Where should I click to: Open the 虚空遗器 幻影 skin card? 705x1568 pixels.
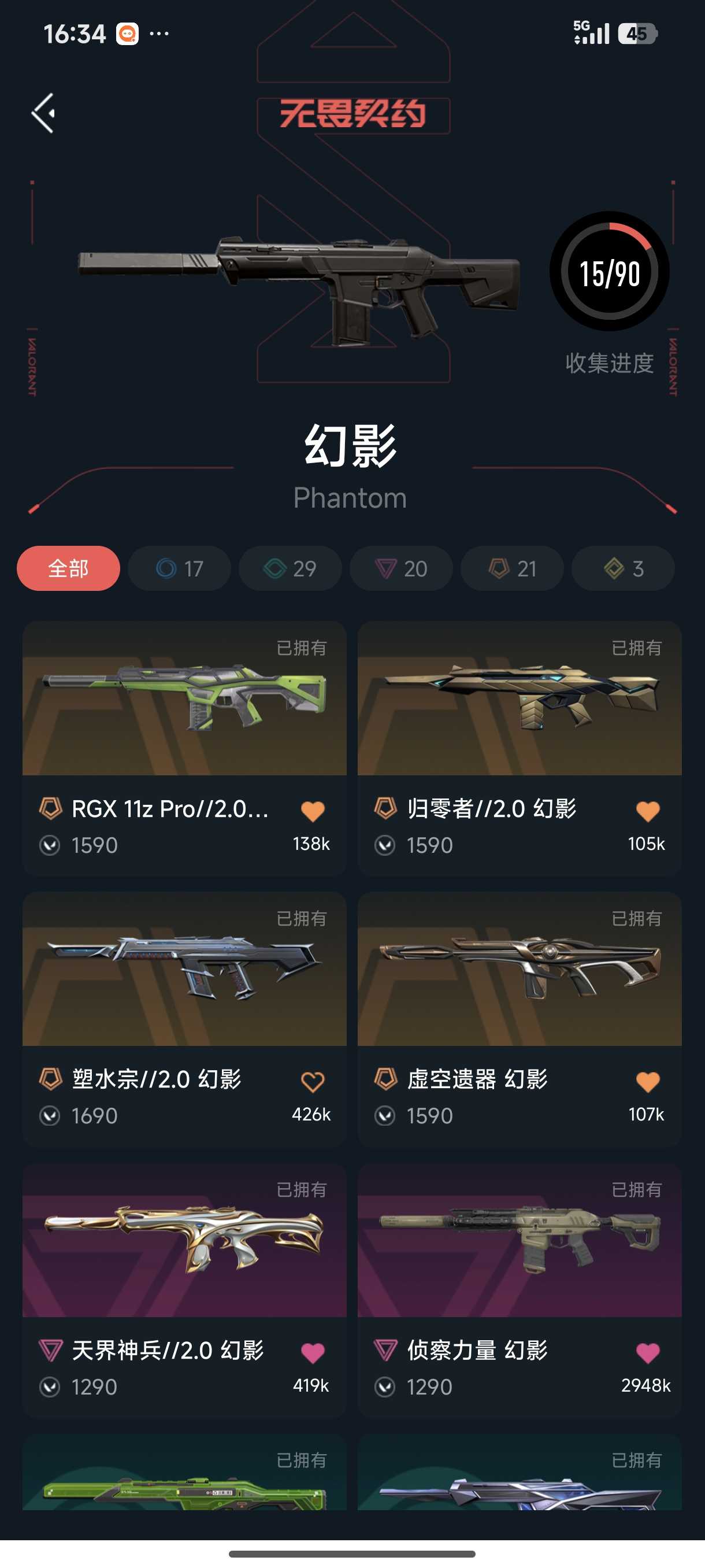pyautogui.click(x=520, y=1019)
